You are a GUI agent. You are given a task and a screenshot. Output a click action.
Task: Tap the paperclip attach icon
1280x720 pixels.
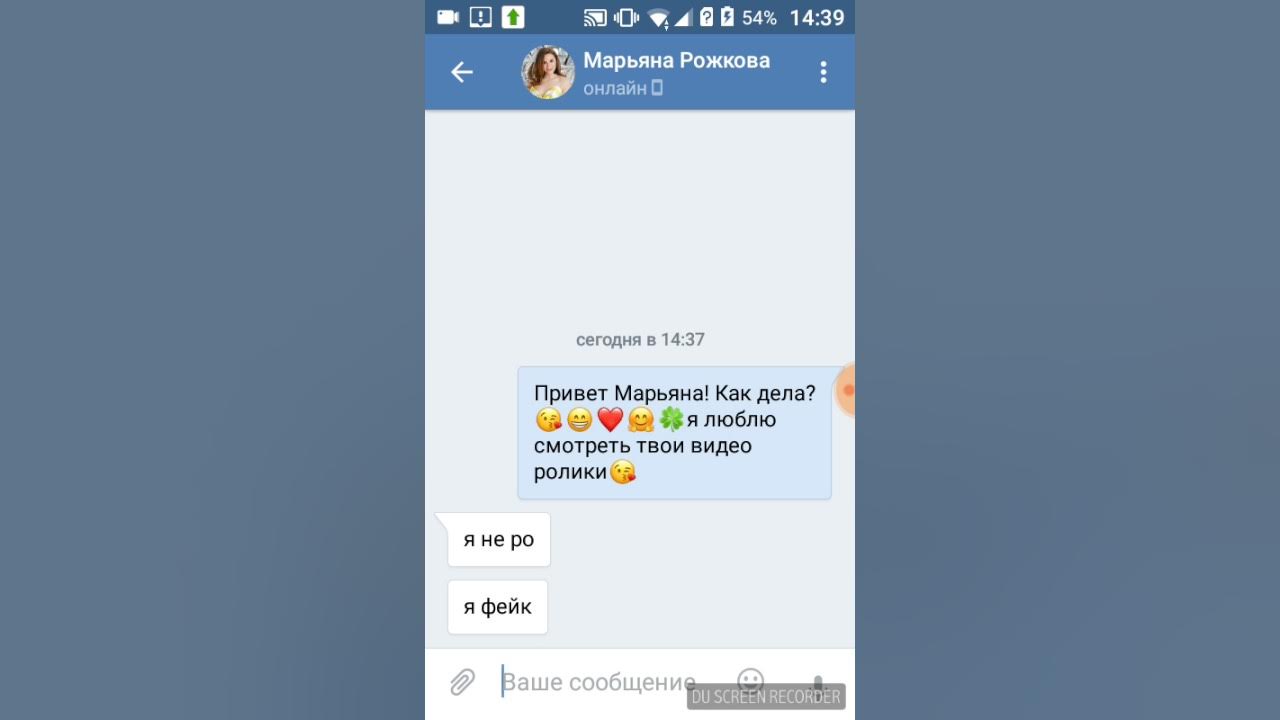pyautogui.click(x=462, y=682)
